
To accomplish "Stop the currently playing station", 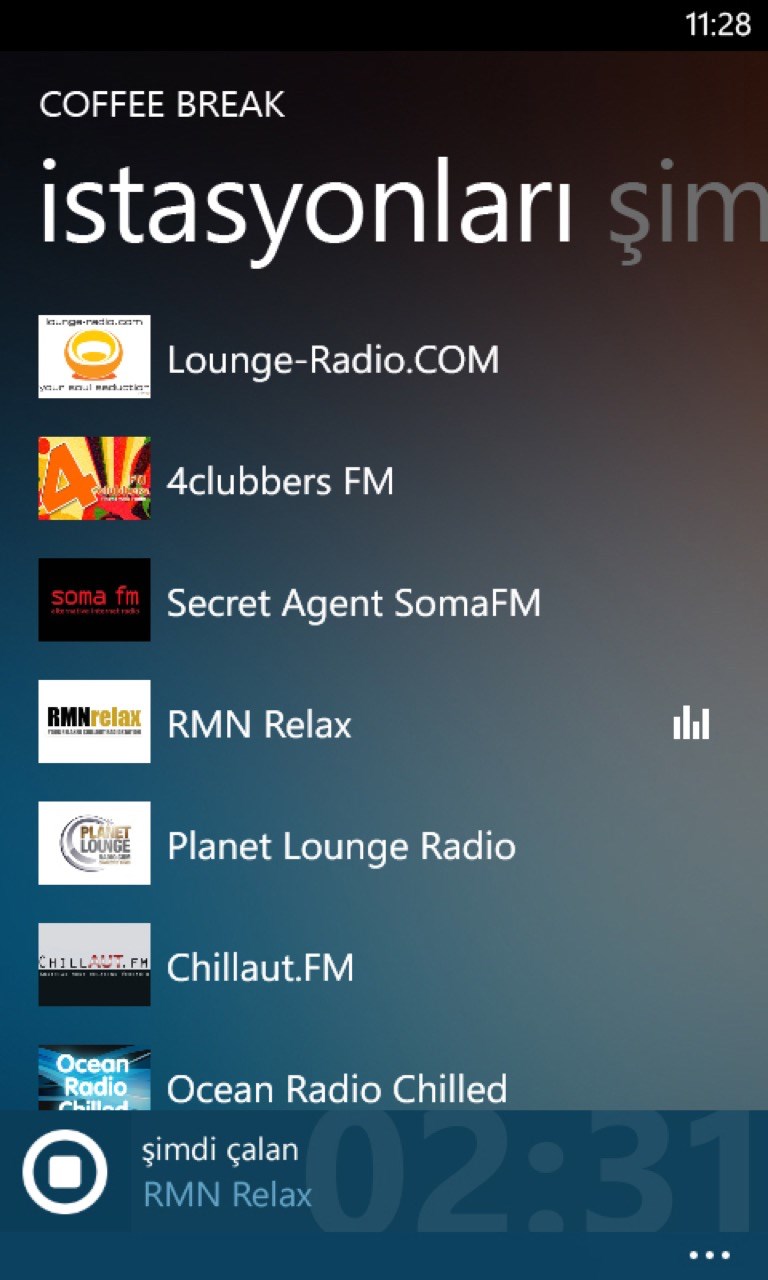I will [x=65, y=1171].
